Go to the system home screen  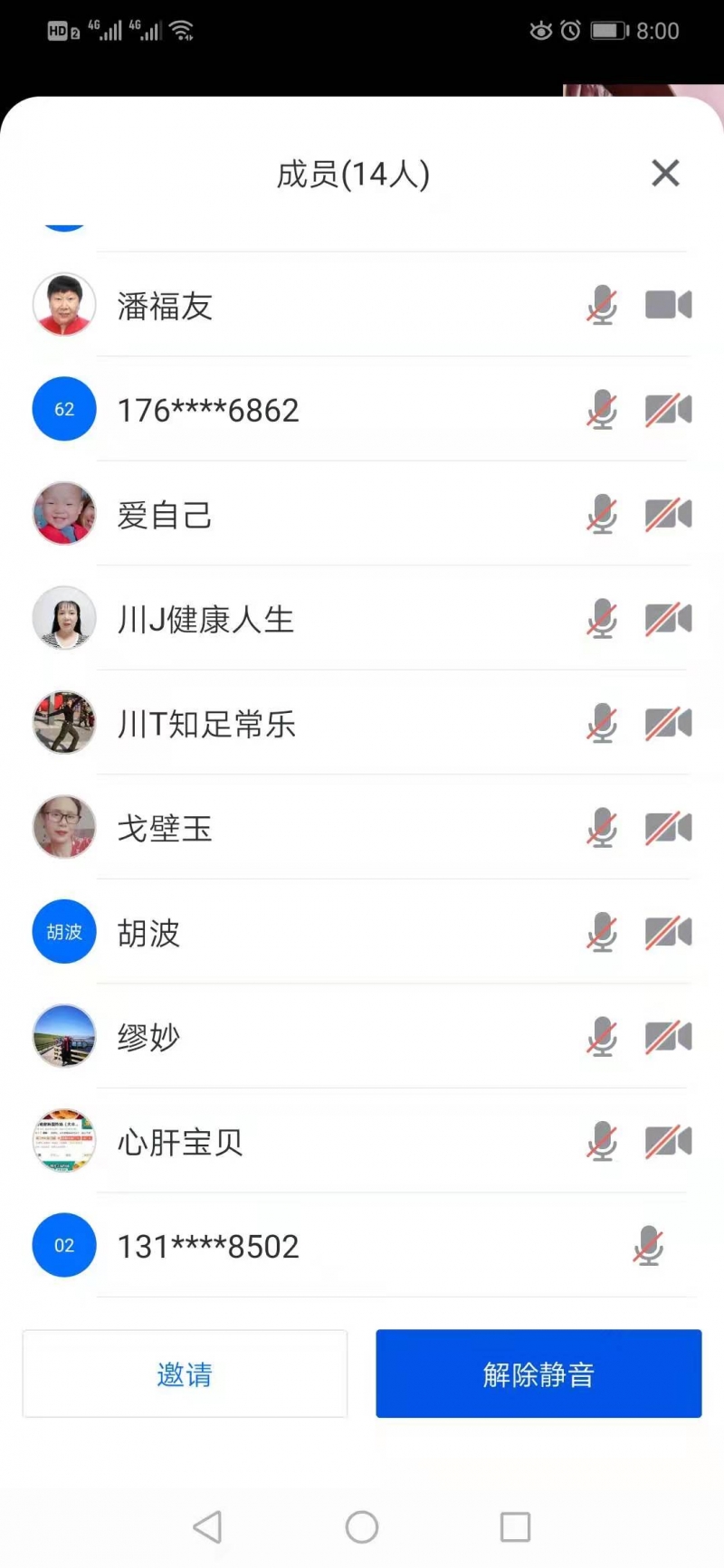click(x=362, y=1527)
